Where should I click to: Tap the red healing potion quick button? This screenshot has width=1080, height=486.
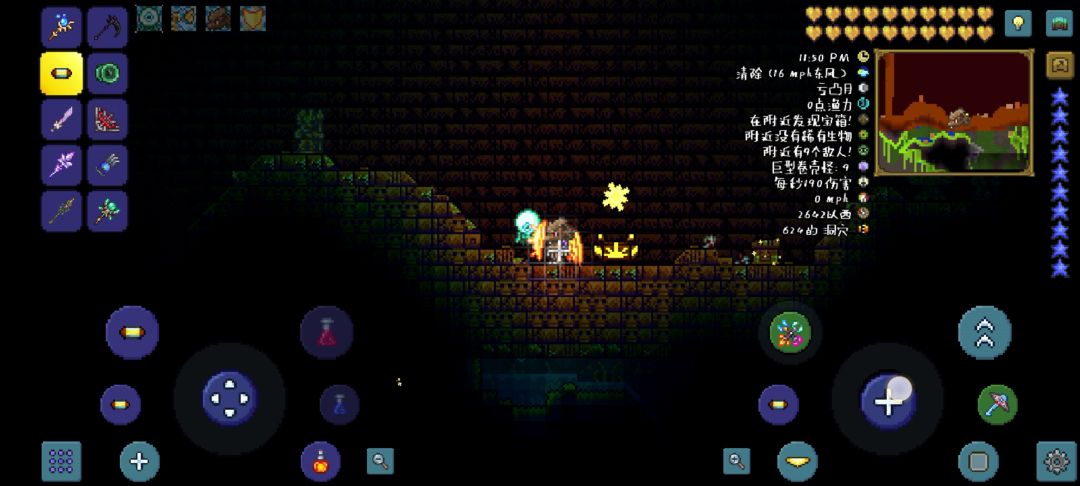(x=326, y=332)
